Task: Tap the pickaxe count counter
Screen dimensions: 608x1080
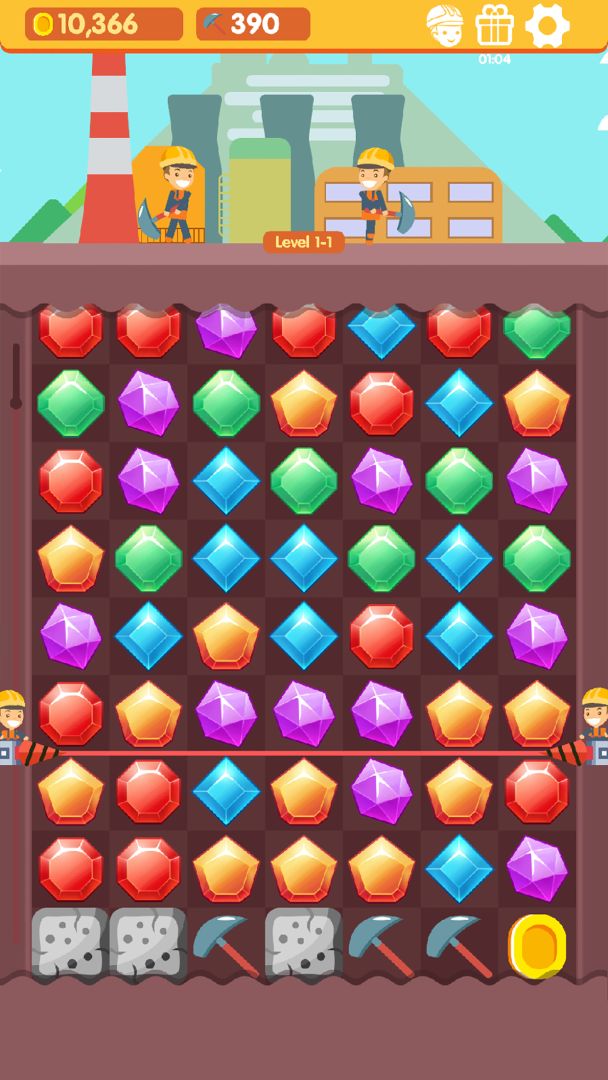Action: pyautogui.click(x=253, y=24)
